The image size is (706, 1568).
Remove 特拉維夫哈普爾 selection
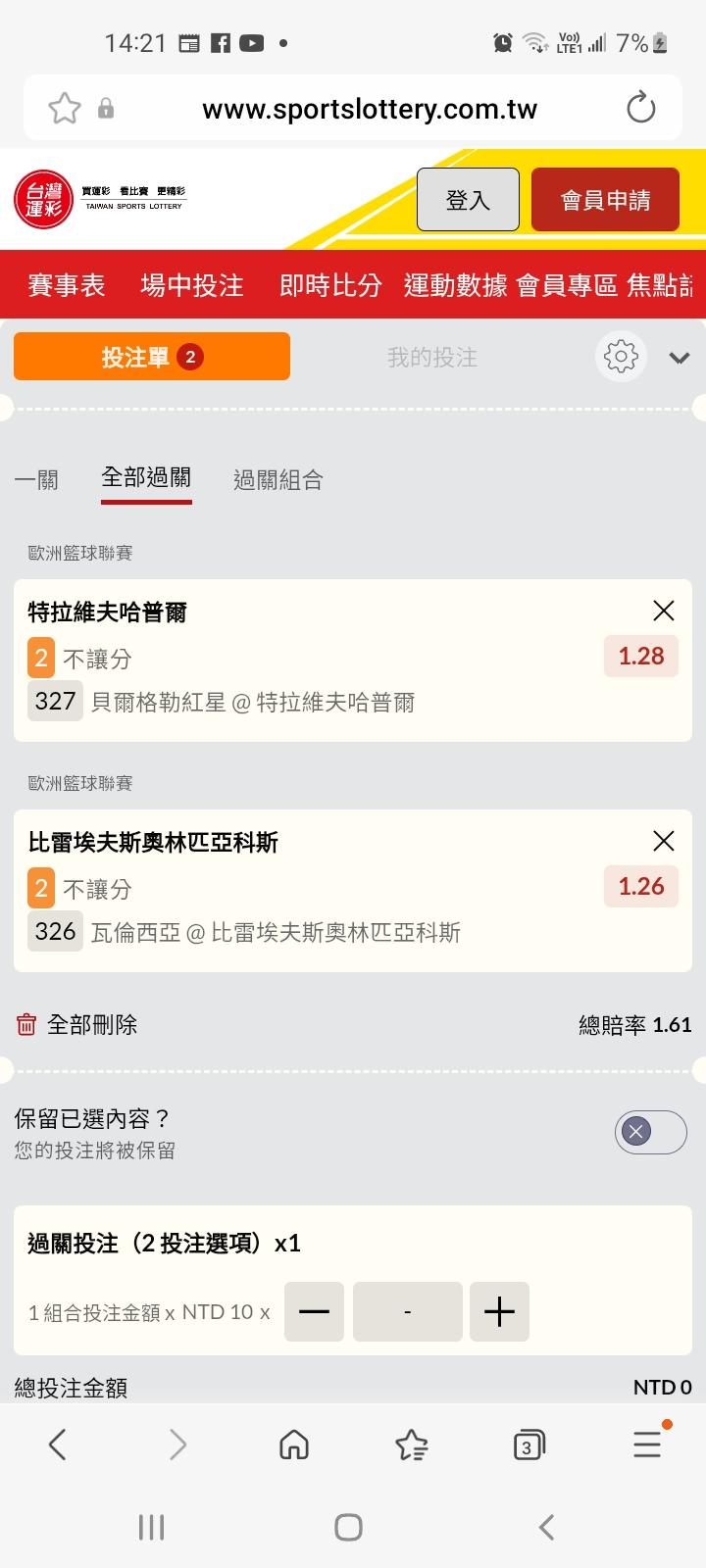click(x=664, y=611)
